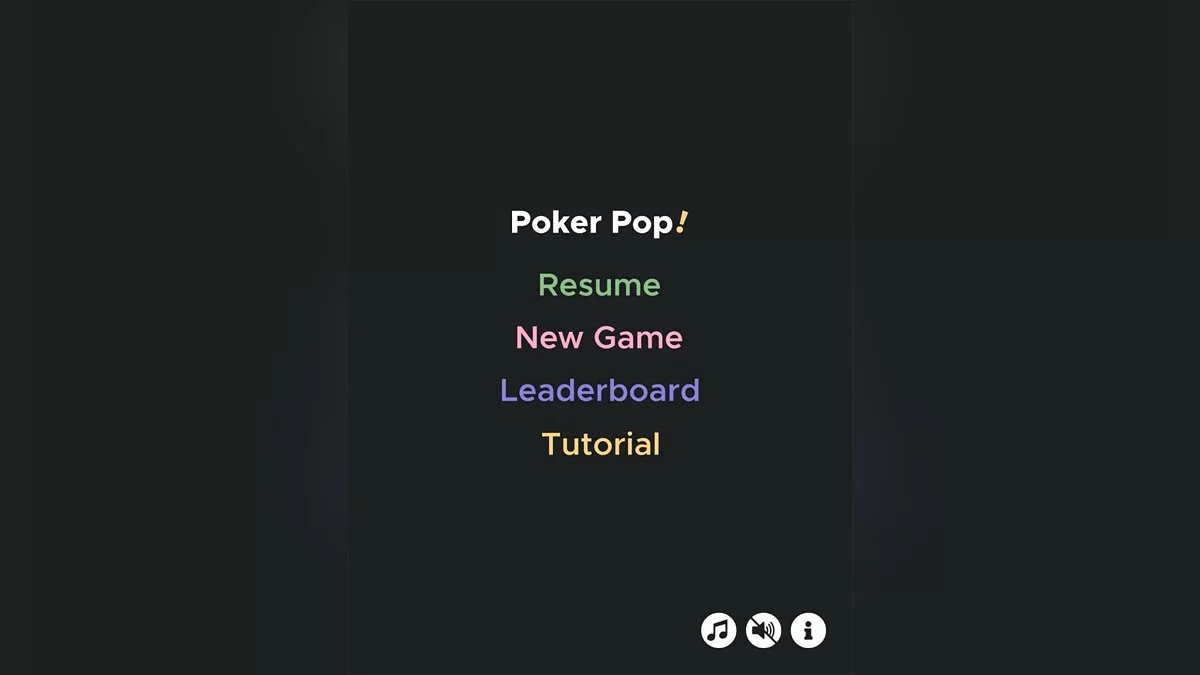
Task: Resume the current game
Action: tap(599, 285)
